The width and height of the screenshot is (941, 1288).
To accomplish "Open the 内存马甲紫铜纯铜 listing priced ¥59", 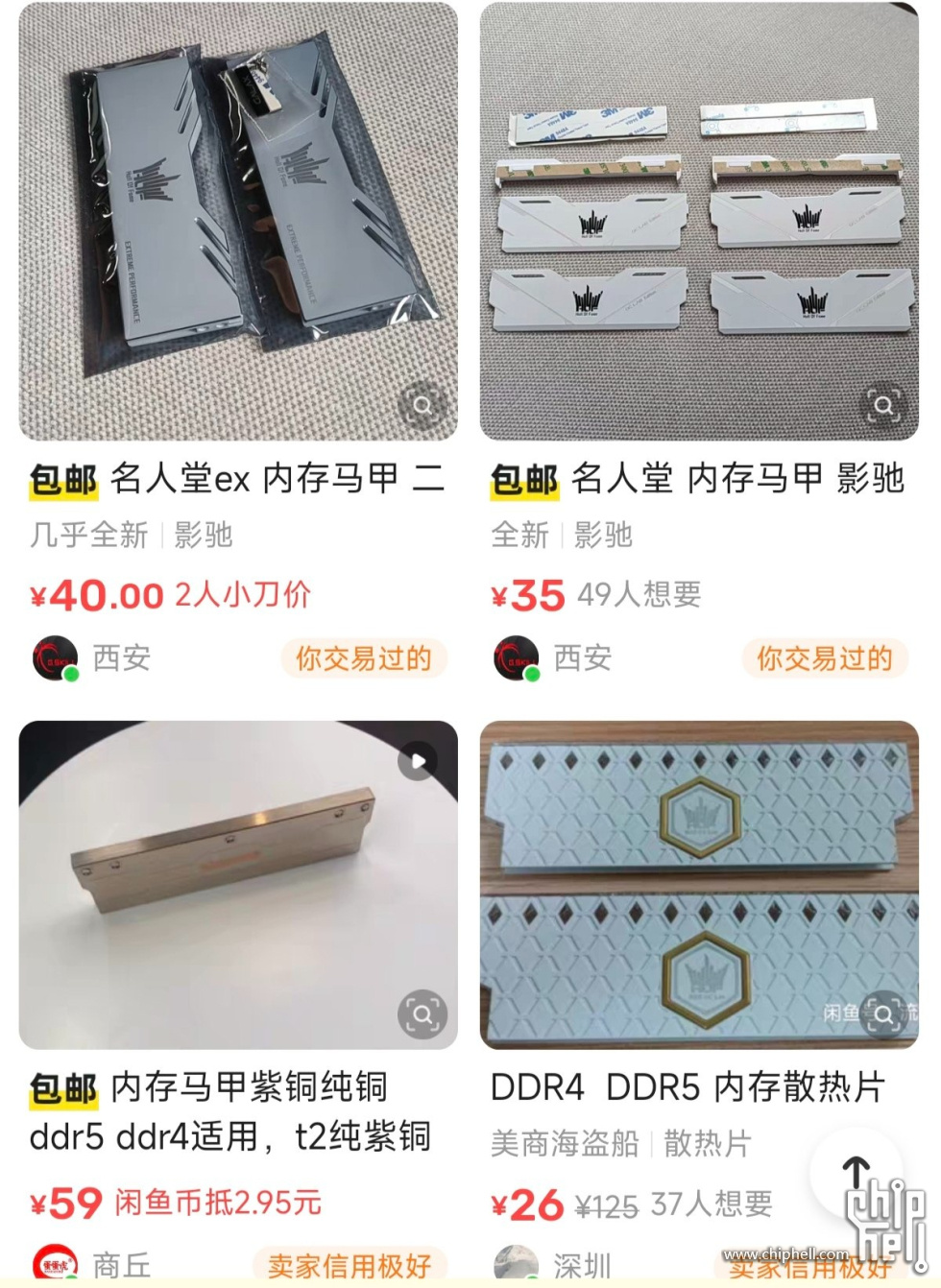I will pos(238,1086).
